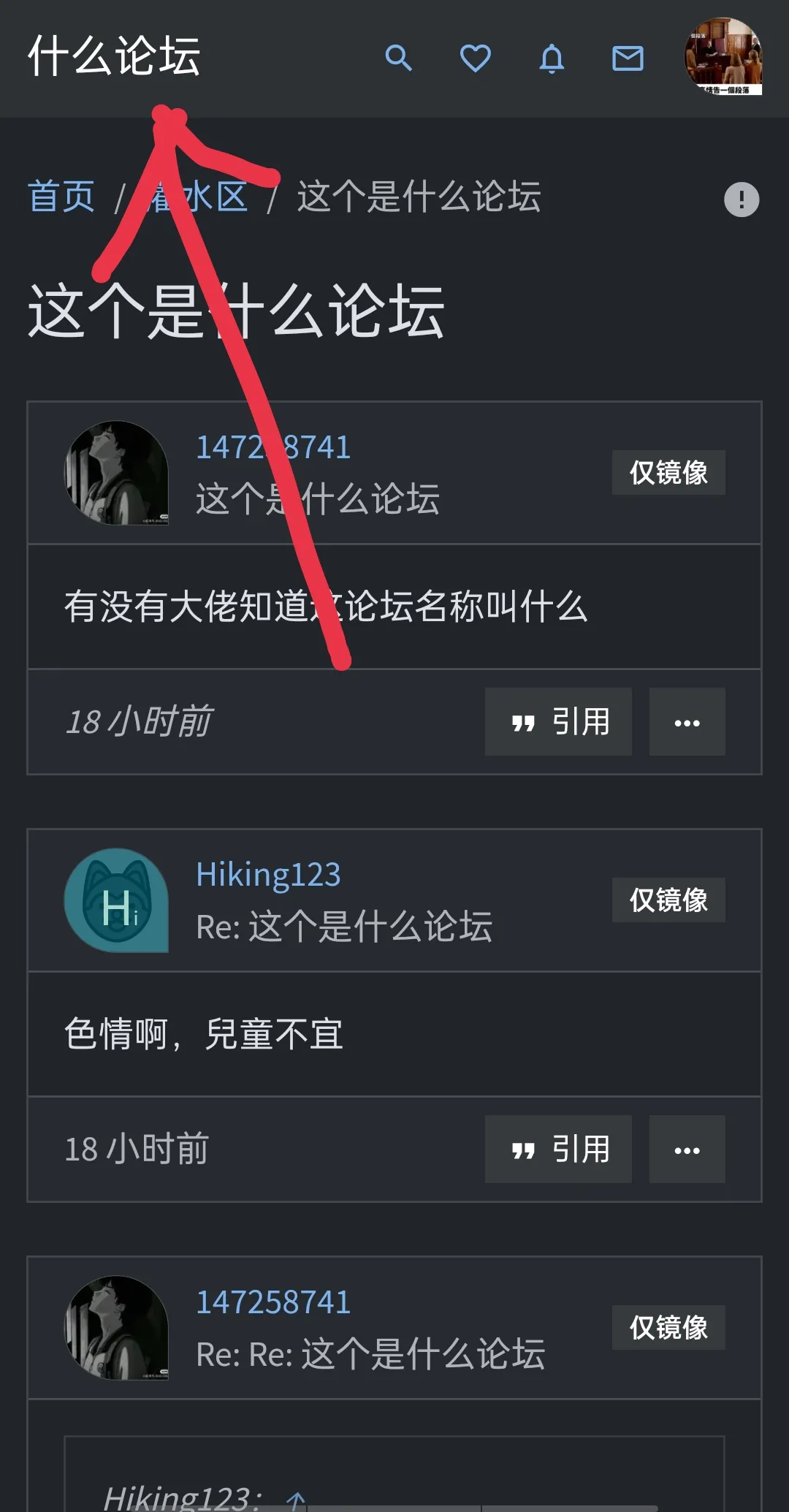Jump to the quoted Hiking123 post arrow
Screen dimensions: 789x1512
click(x=296, y=1500)
